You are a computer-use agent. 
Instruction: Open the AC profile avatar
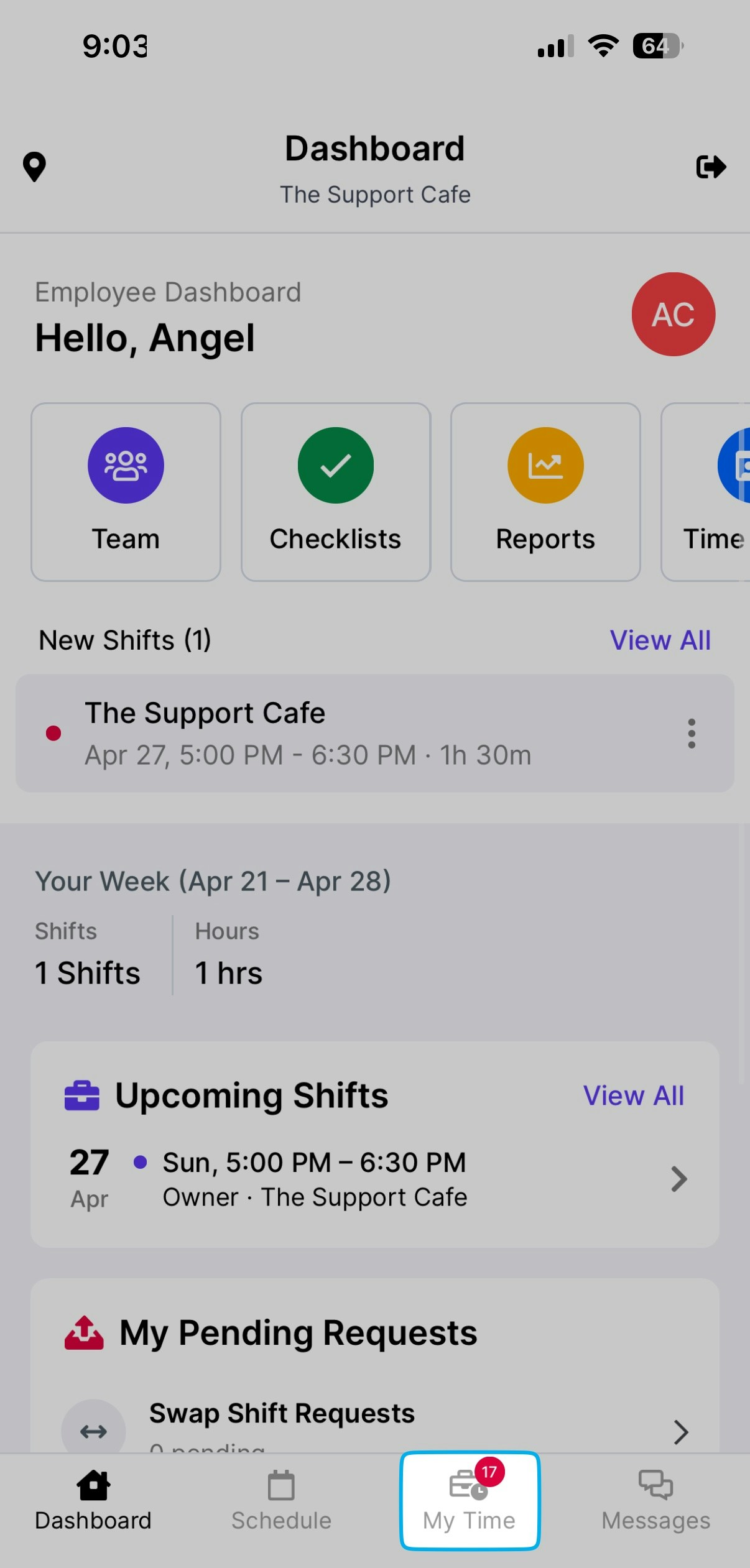[673, 315]
